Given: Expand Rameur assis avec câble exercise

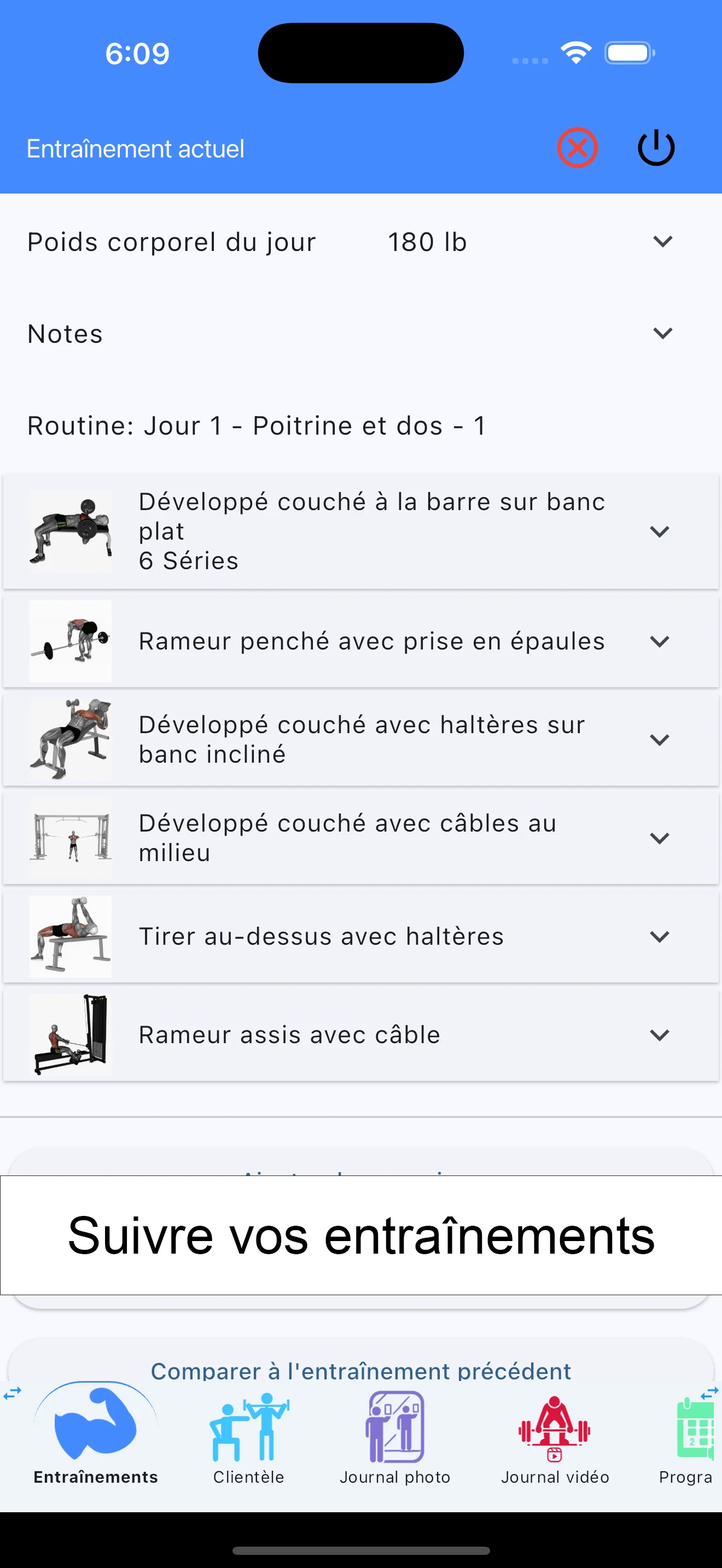Looking at the screenshot, I should point(660,1035).
